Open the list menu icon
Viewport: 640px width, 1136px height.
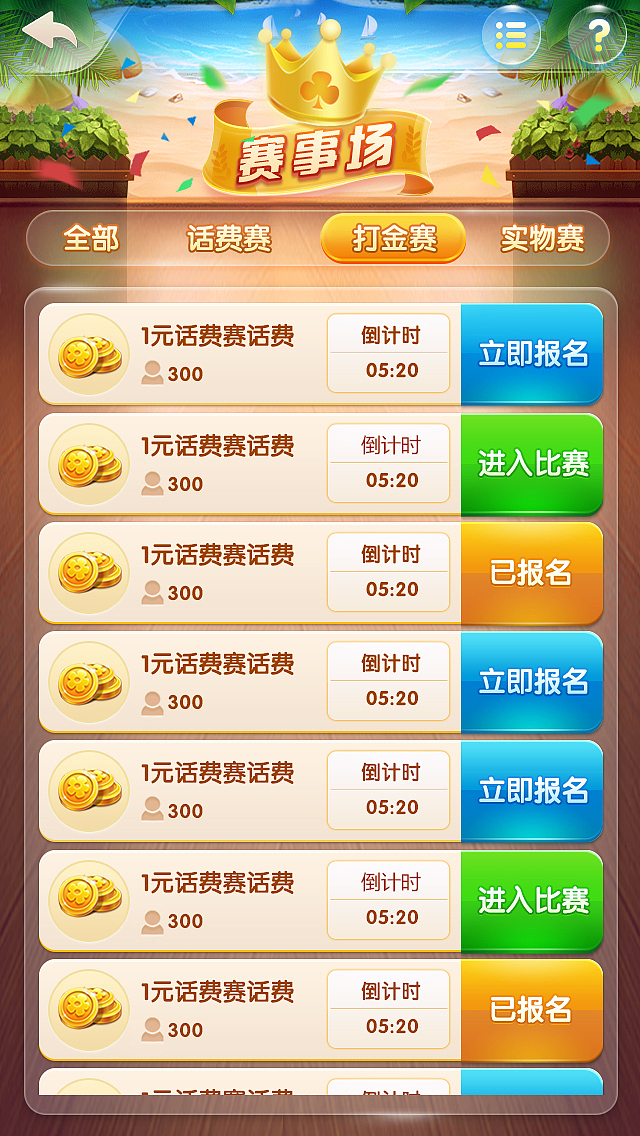(511, 37)
